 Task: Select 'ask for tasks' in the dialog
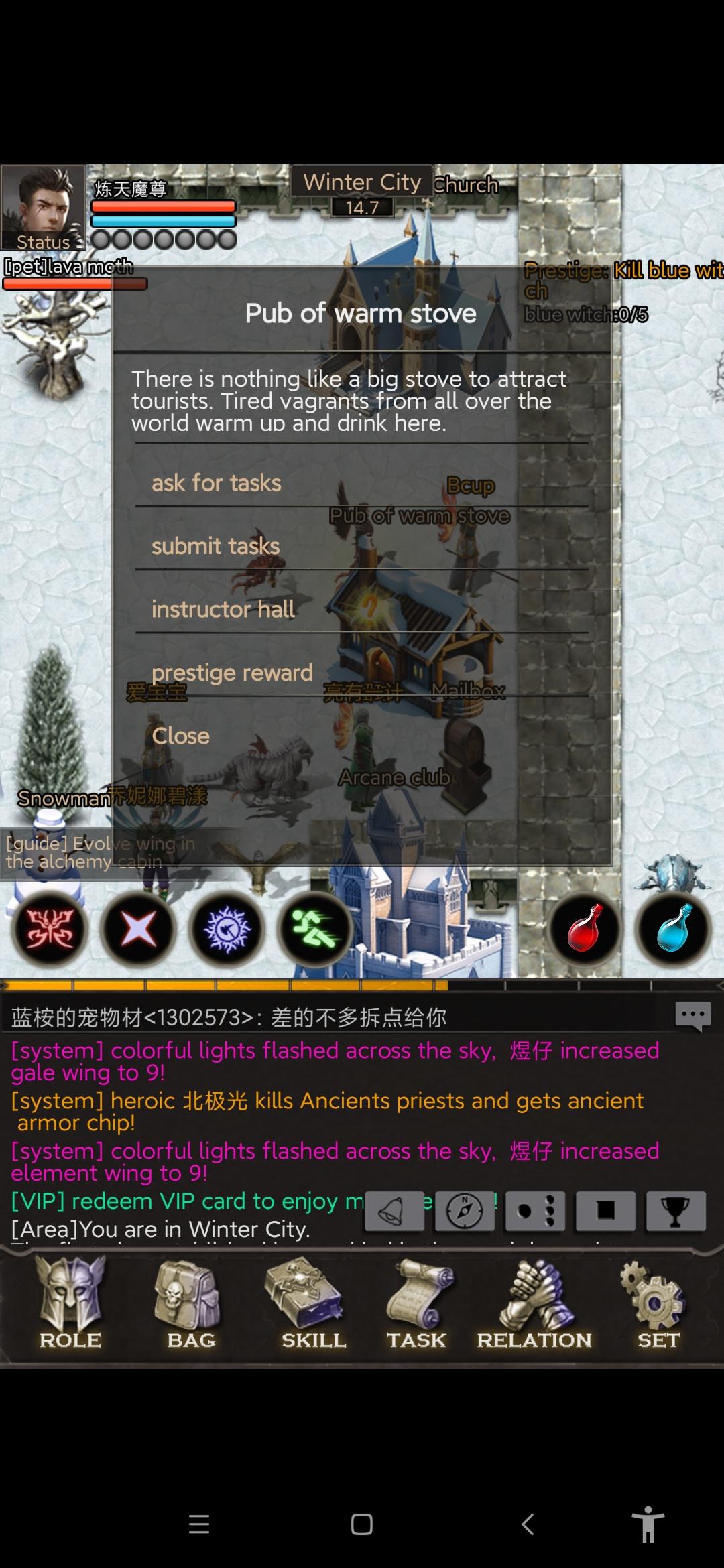click(217, 483)
